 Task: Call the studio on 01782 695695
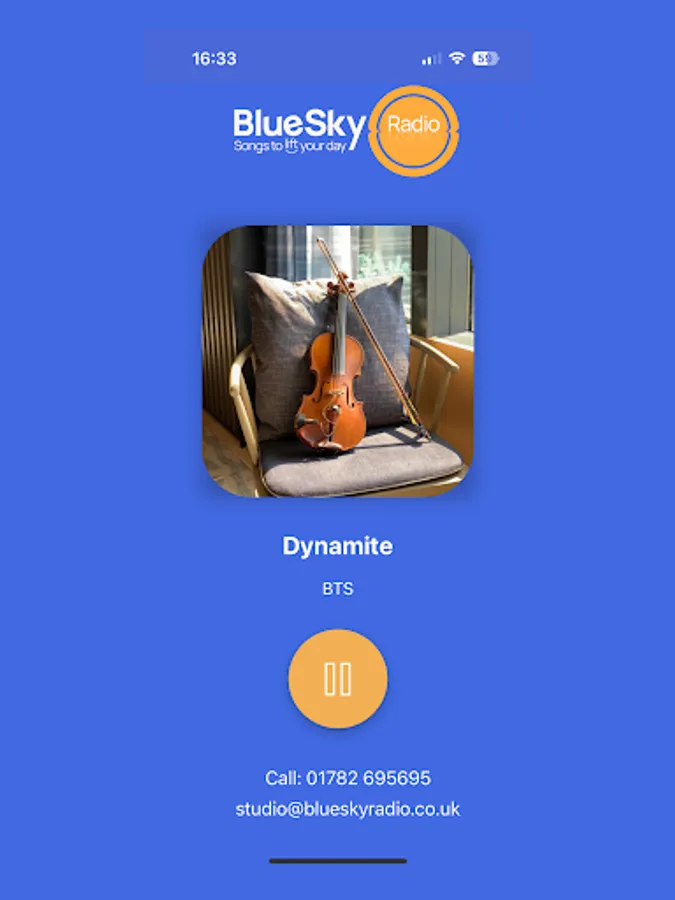pos(348,778)
